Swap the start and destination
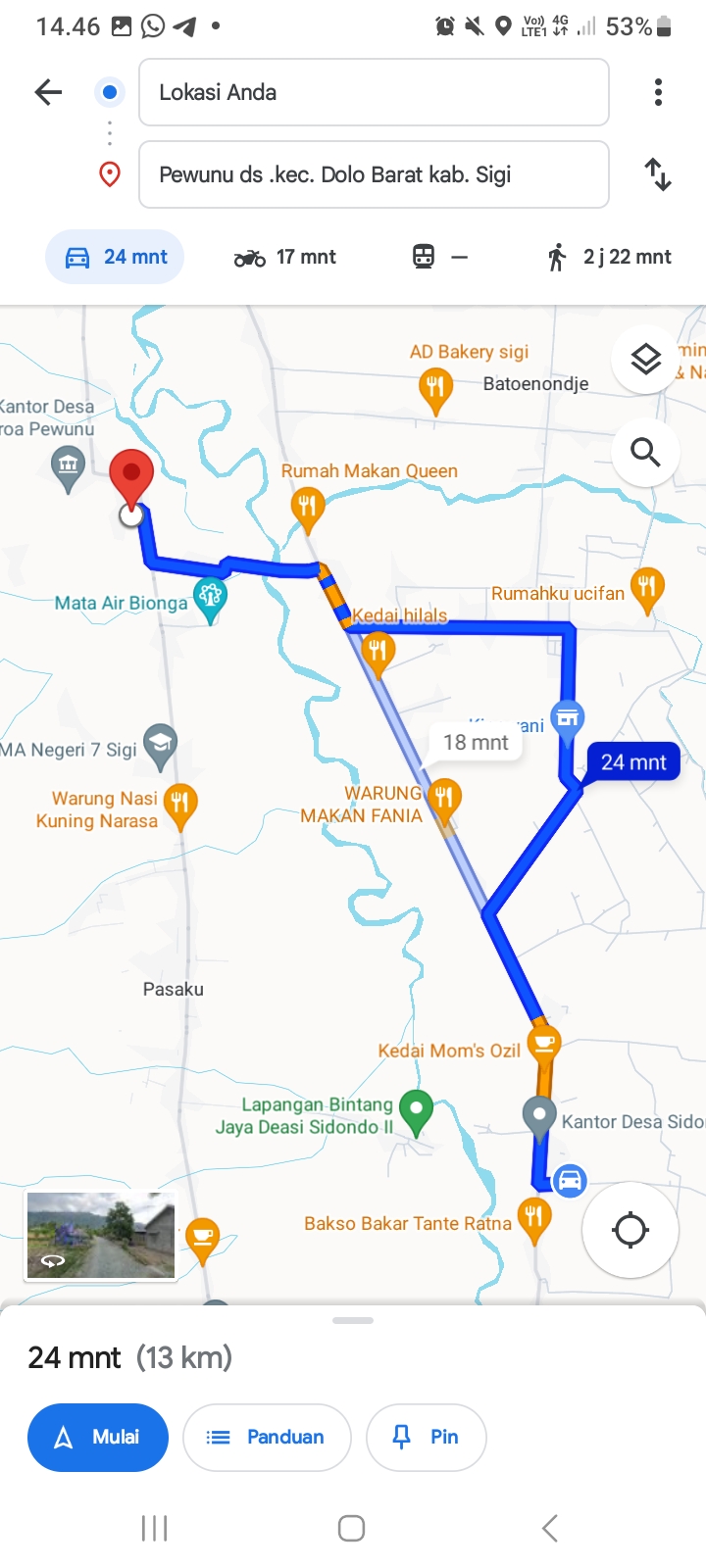The width and height of the screenshot is (706, 1568). (658, 174)
